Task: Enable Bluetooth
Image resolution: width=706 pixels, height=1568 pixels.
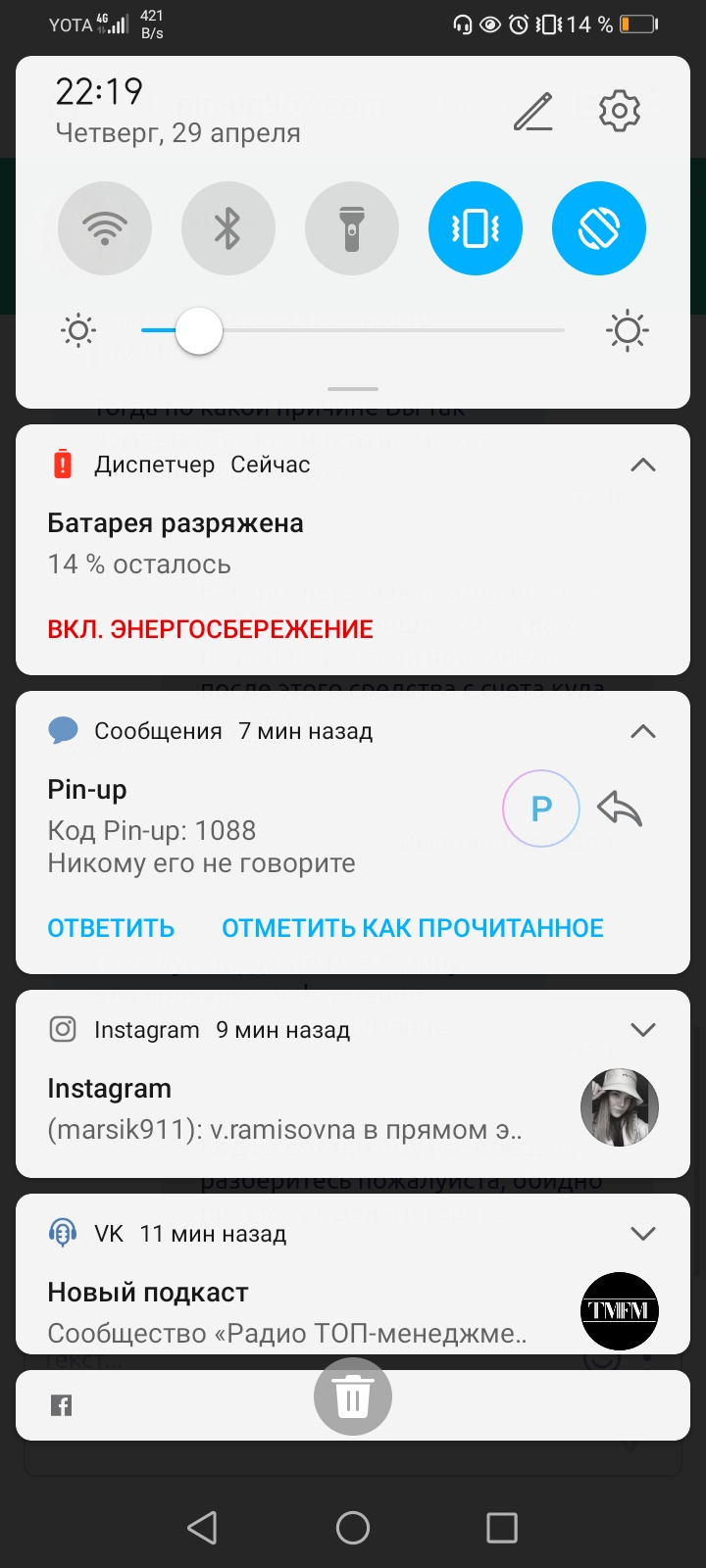Action: 228,228
